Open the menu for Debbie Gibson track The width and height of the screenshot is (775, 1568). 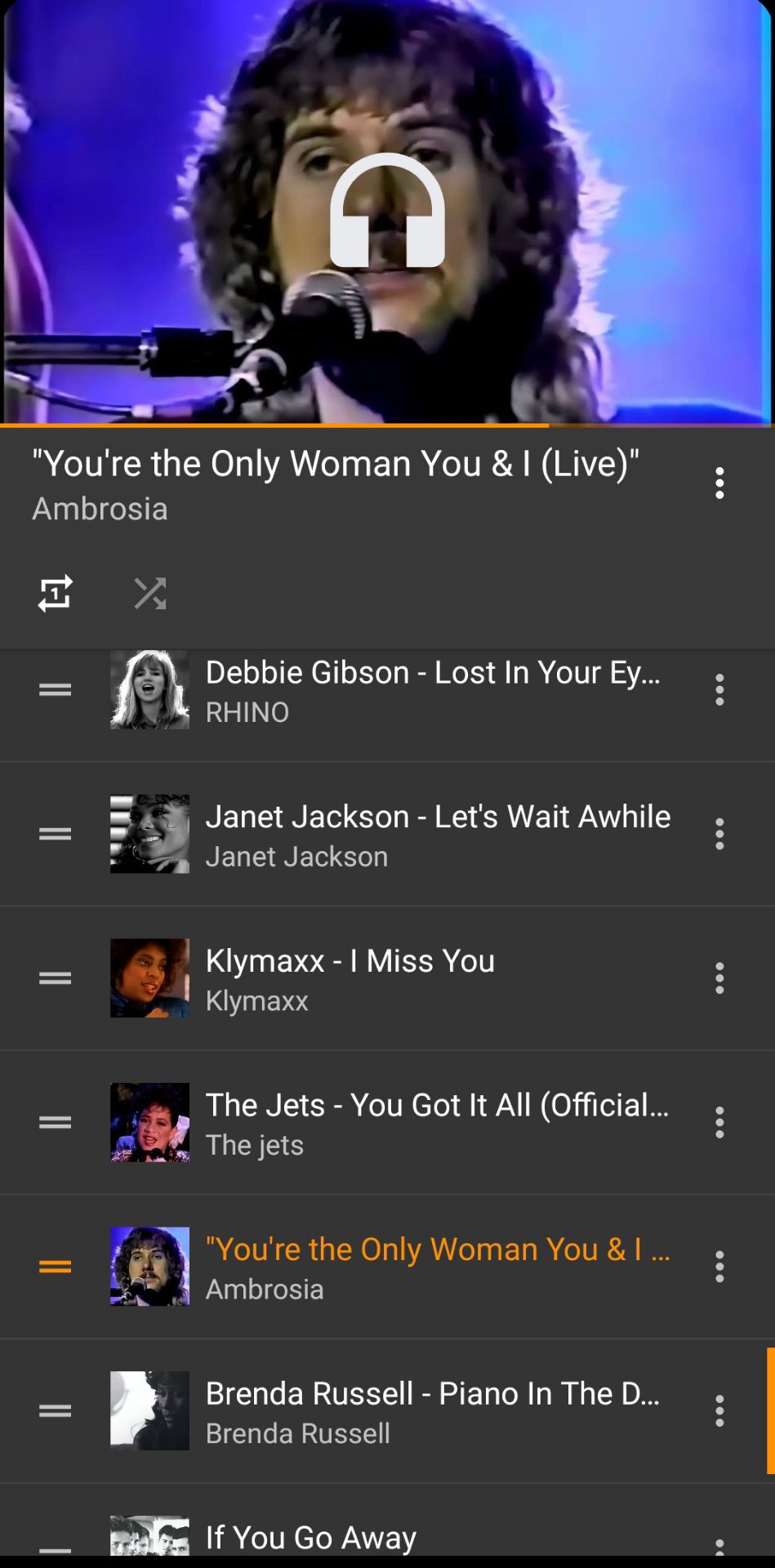click(719, 690)
